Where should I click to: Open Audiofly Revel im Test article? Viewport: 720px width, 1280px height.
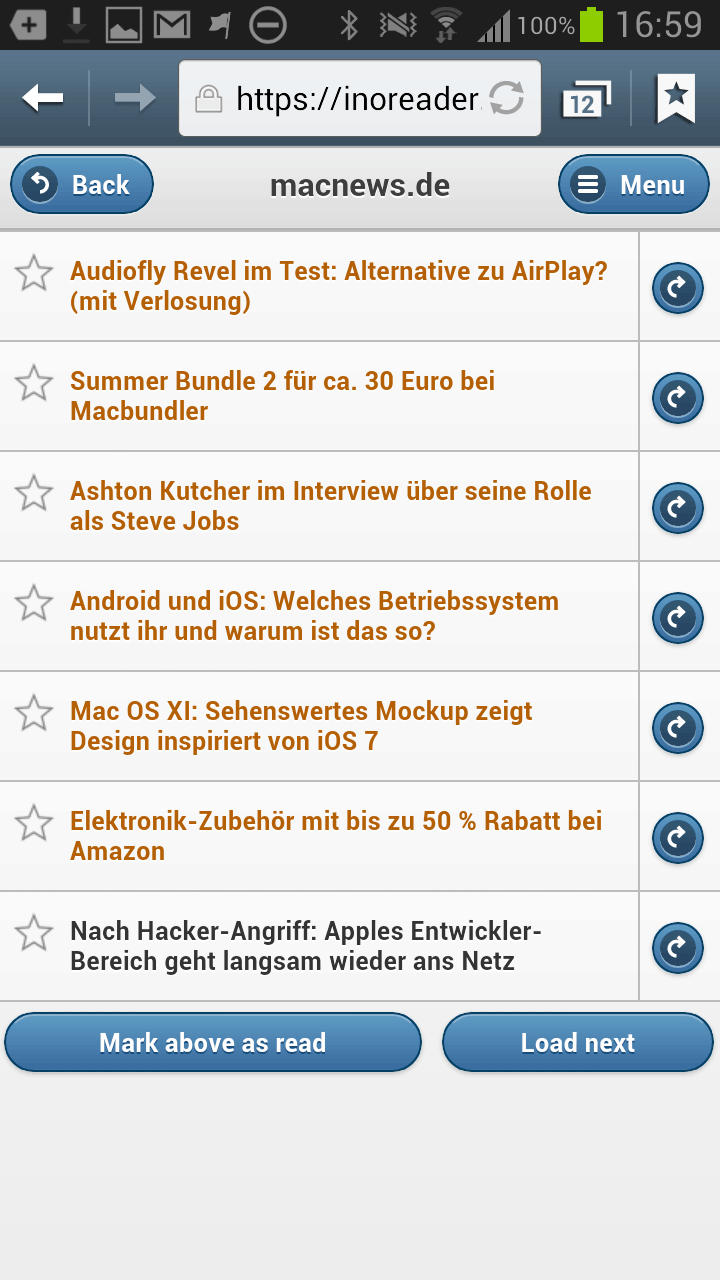click(338, 286)
